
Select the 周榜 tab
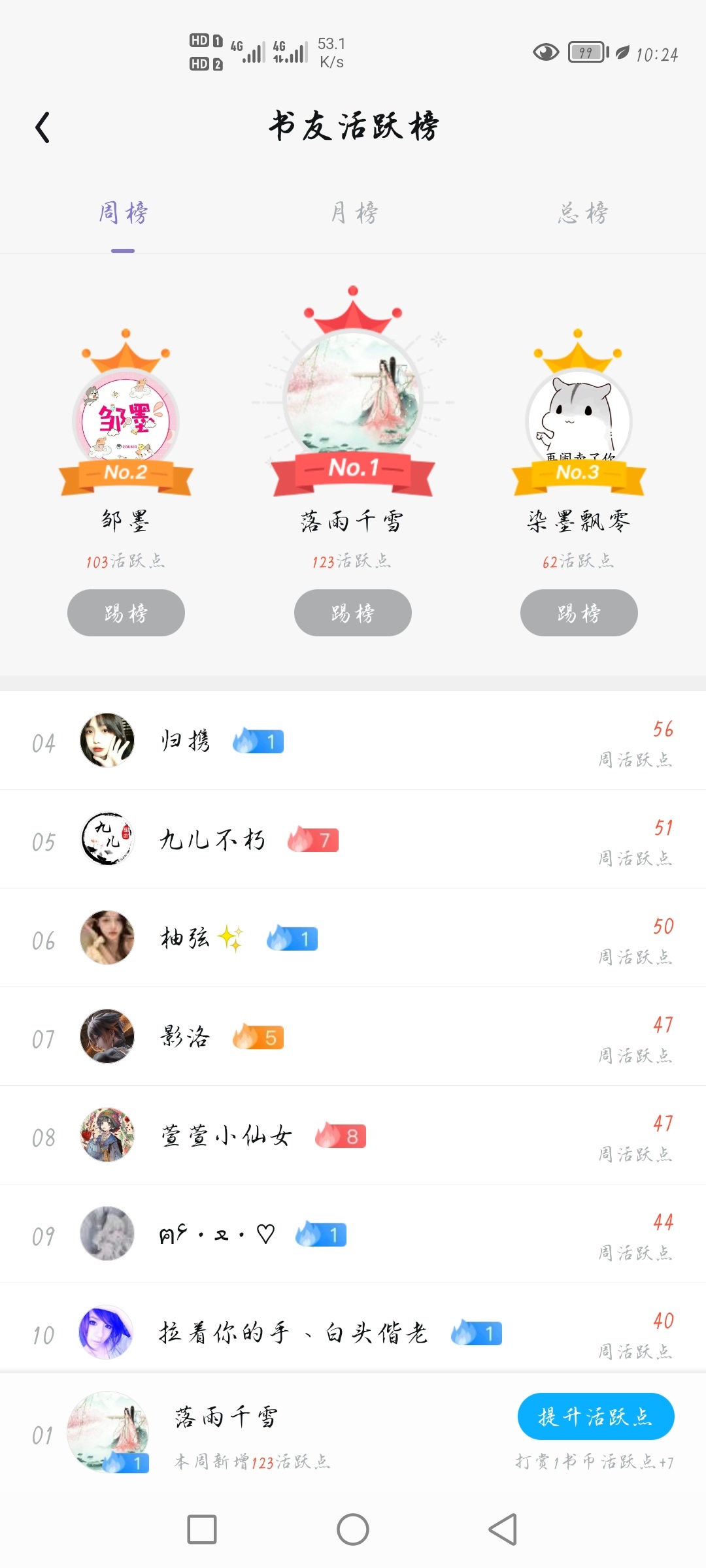[123, 213]
